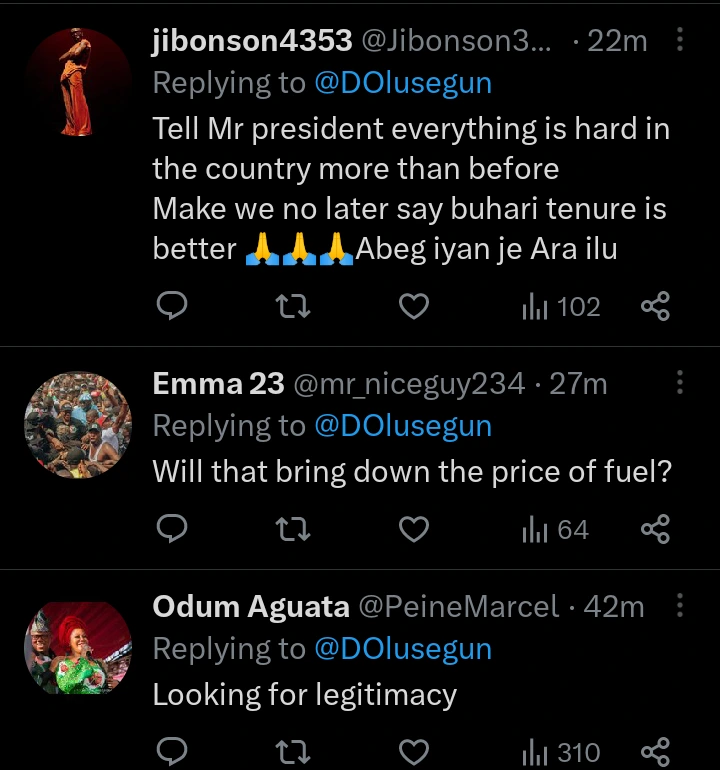Reply to Odum Aguata's tweet
This screenshot has width=720, height=770.
click(x=173, y=752)
